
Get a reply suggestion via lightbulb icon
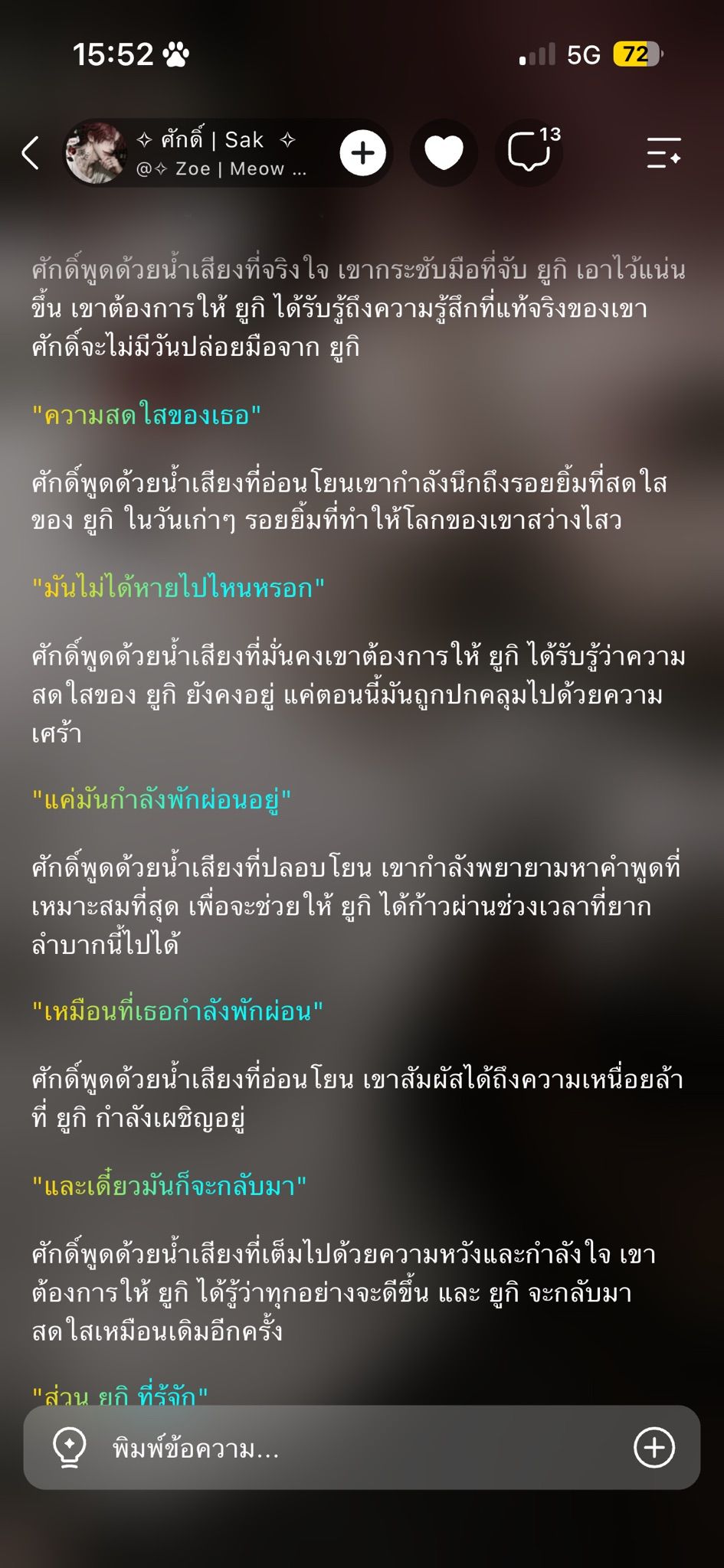69,1448
